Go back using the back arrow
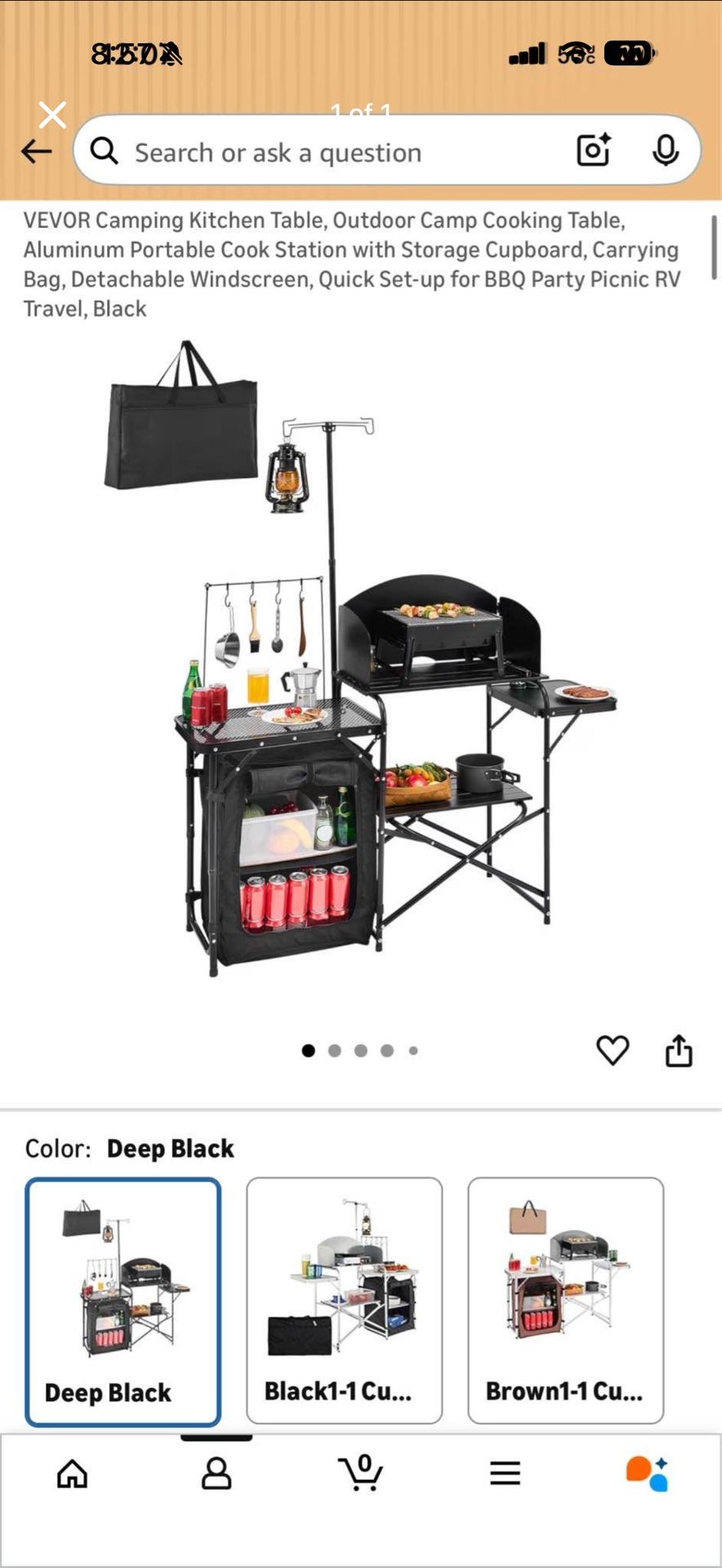 pyautogui.click(x=35, y=151)
